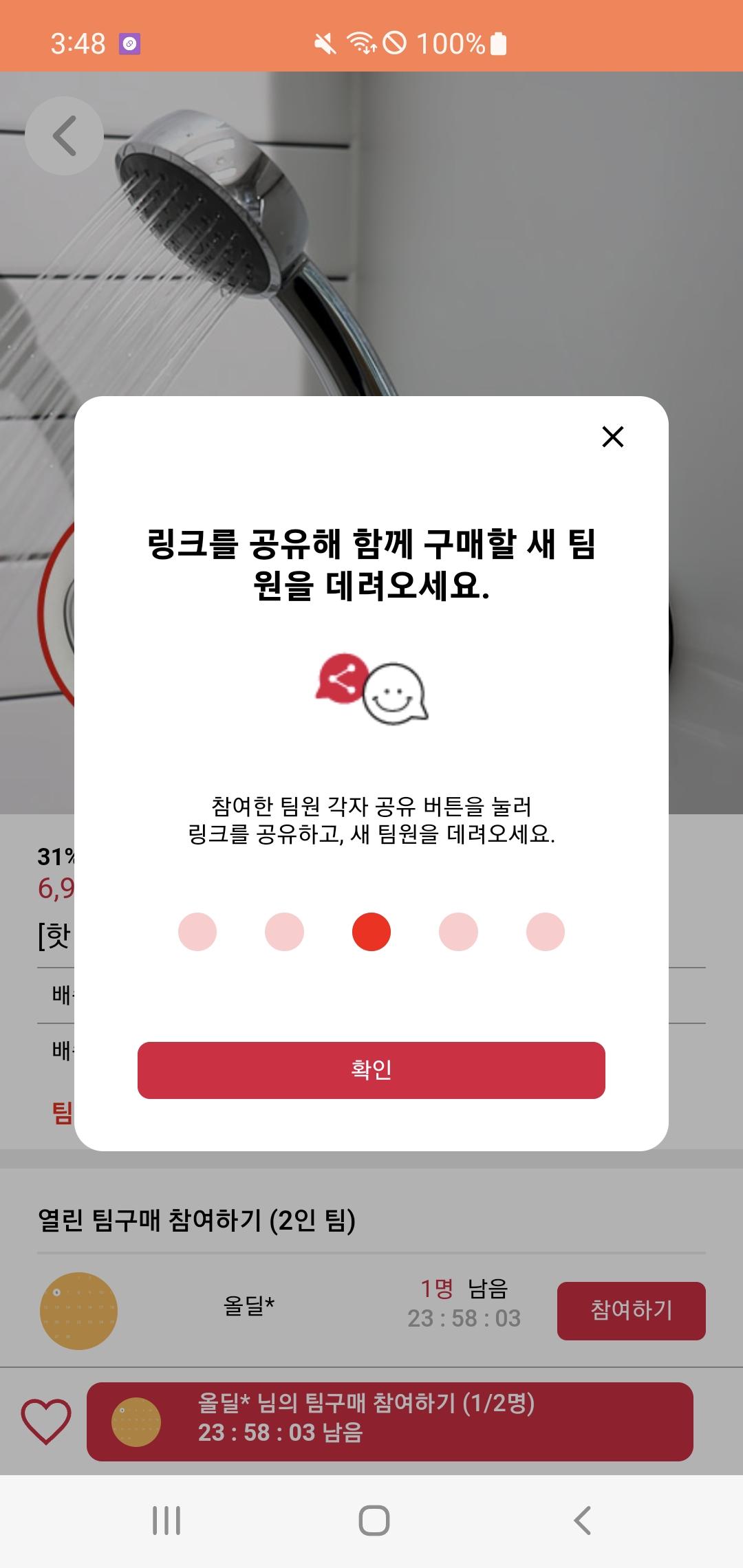Go to the home screen
Viewport: 743px width, 1568px height.
[374, 1521]
